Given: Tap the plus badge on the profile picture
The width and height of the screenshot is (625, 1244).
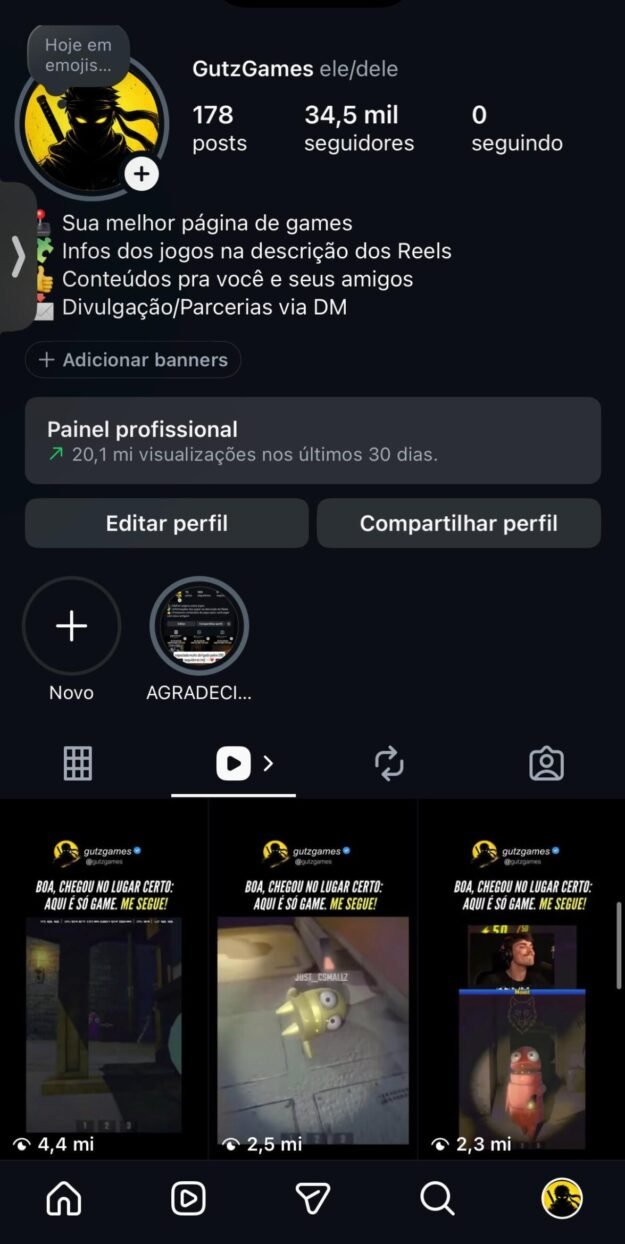Looking at the screenshot, I should click(142, 174).
